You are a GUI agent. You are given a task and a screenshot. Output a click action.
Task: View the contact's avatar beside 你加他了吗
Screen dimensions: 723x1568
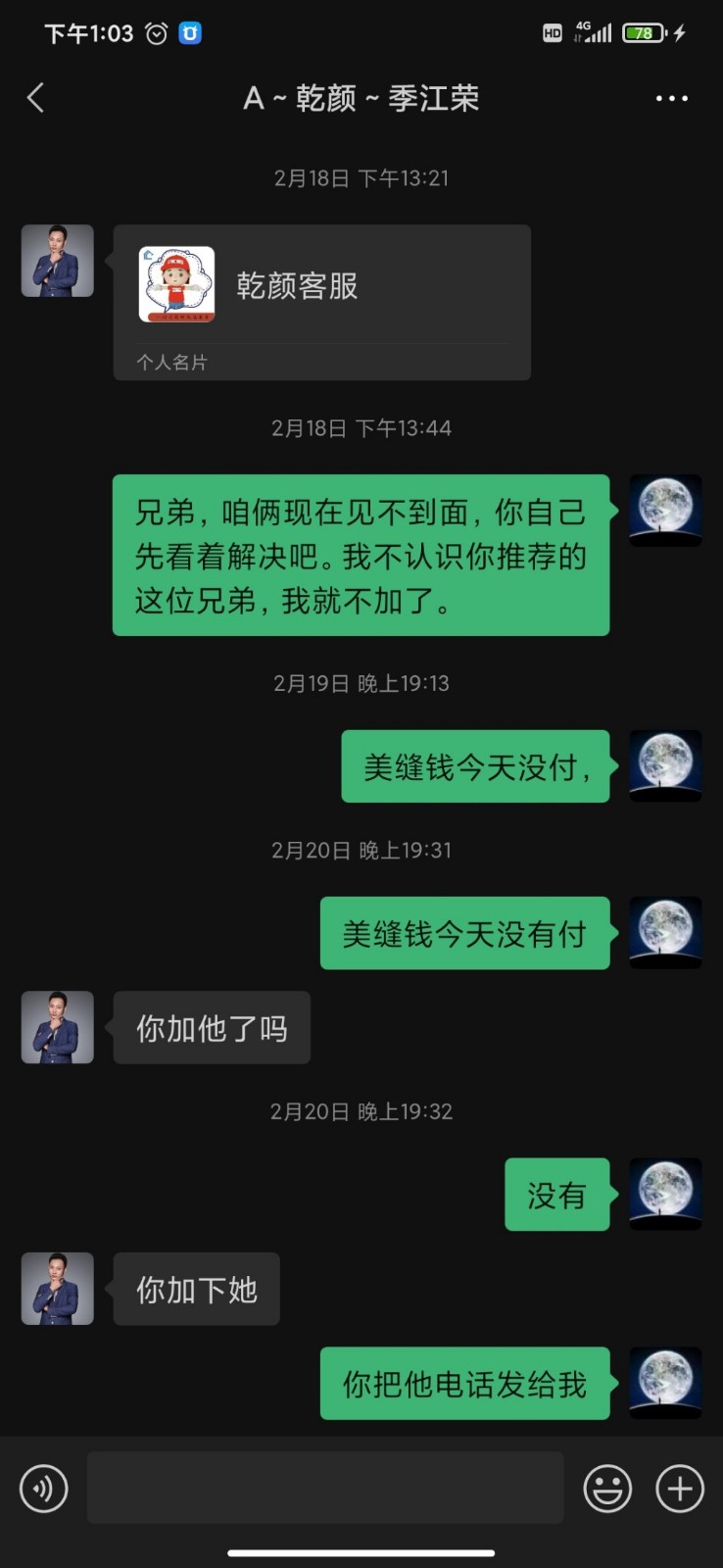pos(58,1027)
